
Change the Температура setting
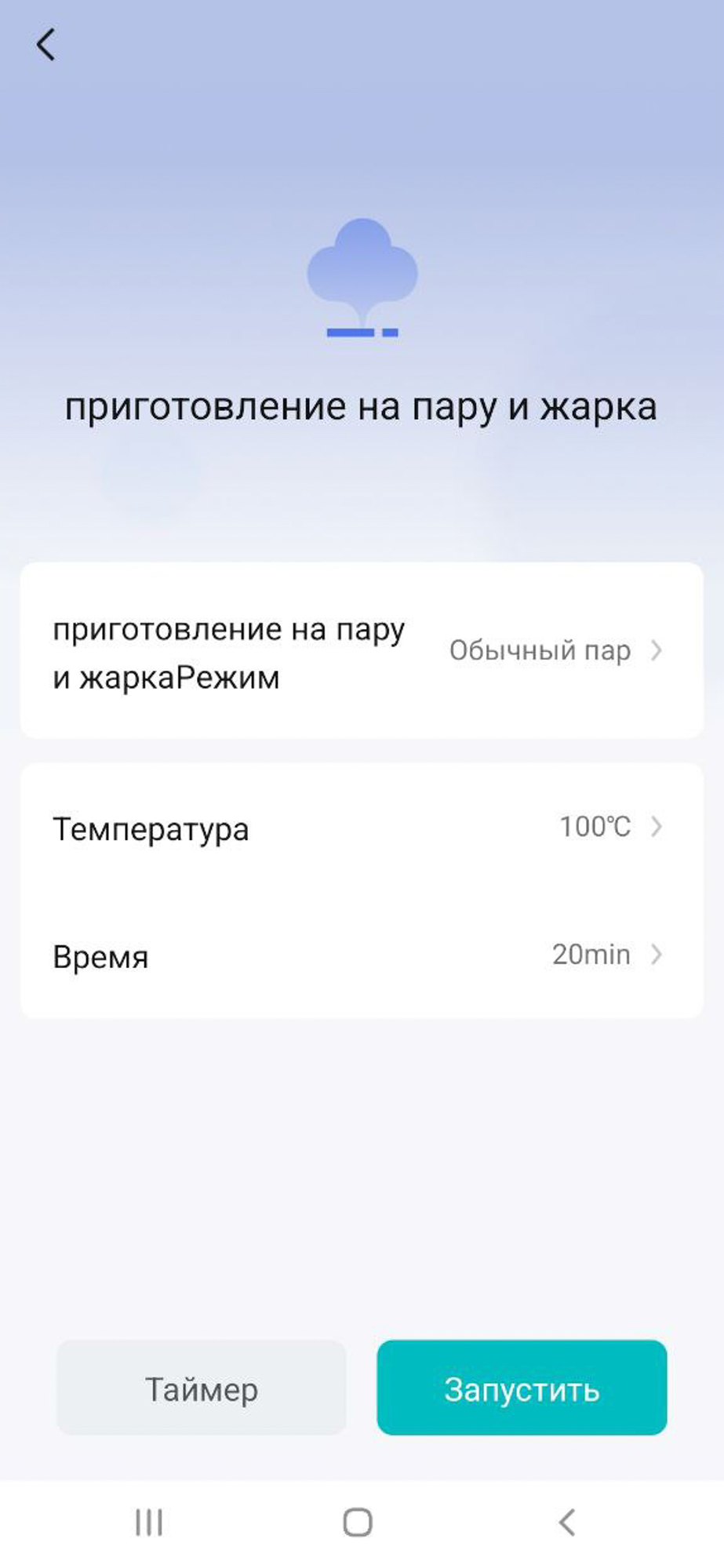[x=362, y=828]
